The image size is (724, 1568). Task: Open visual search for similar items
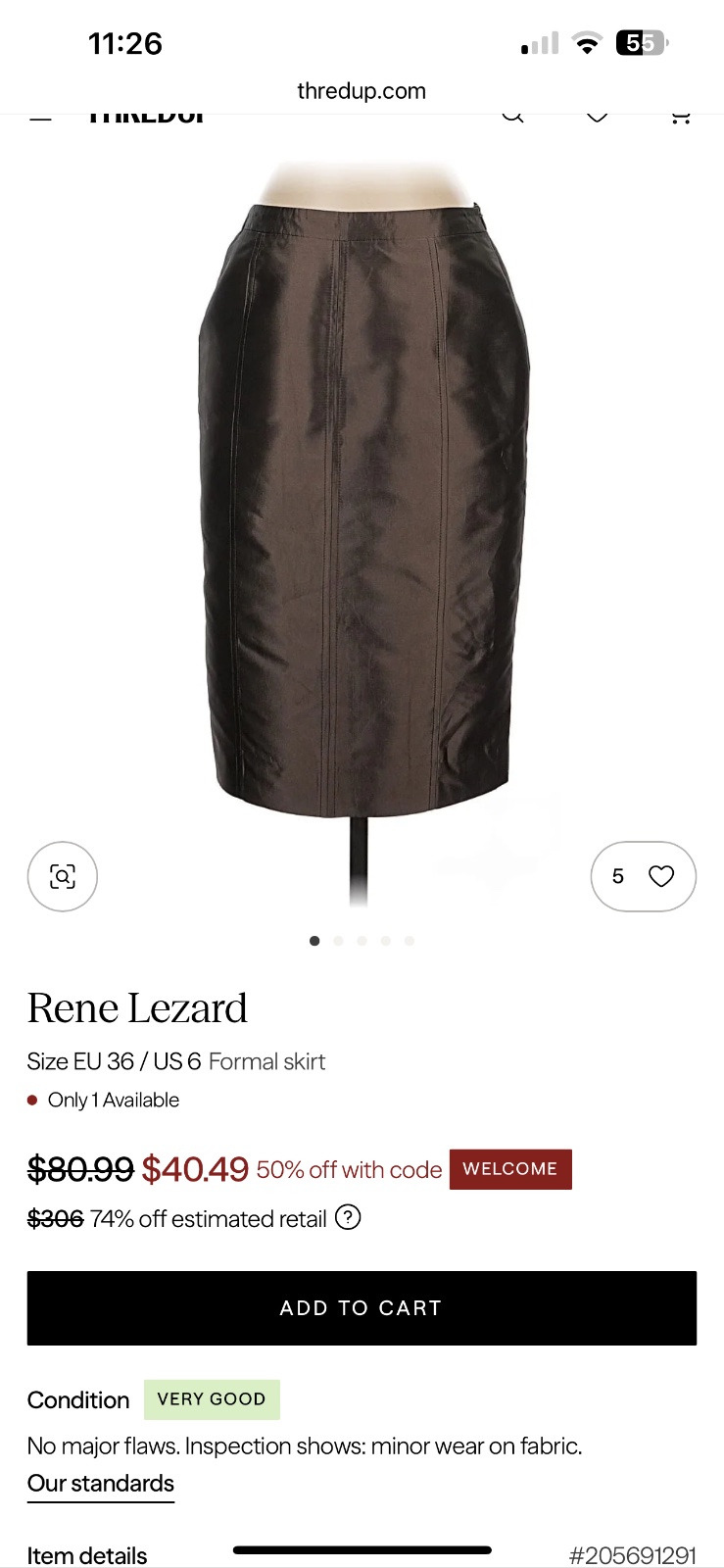pos(63,876)
